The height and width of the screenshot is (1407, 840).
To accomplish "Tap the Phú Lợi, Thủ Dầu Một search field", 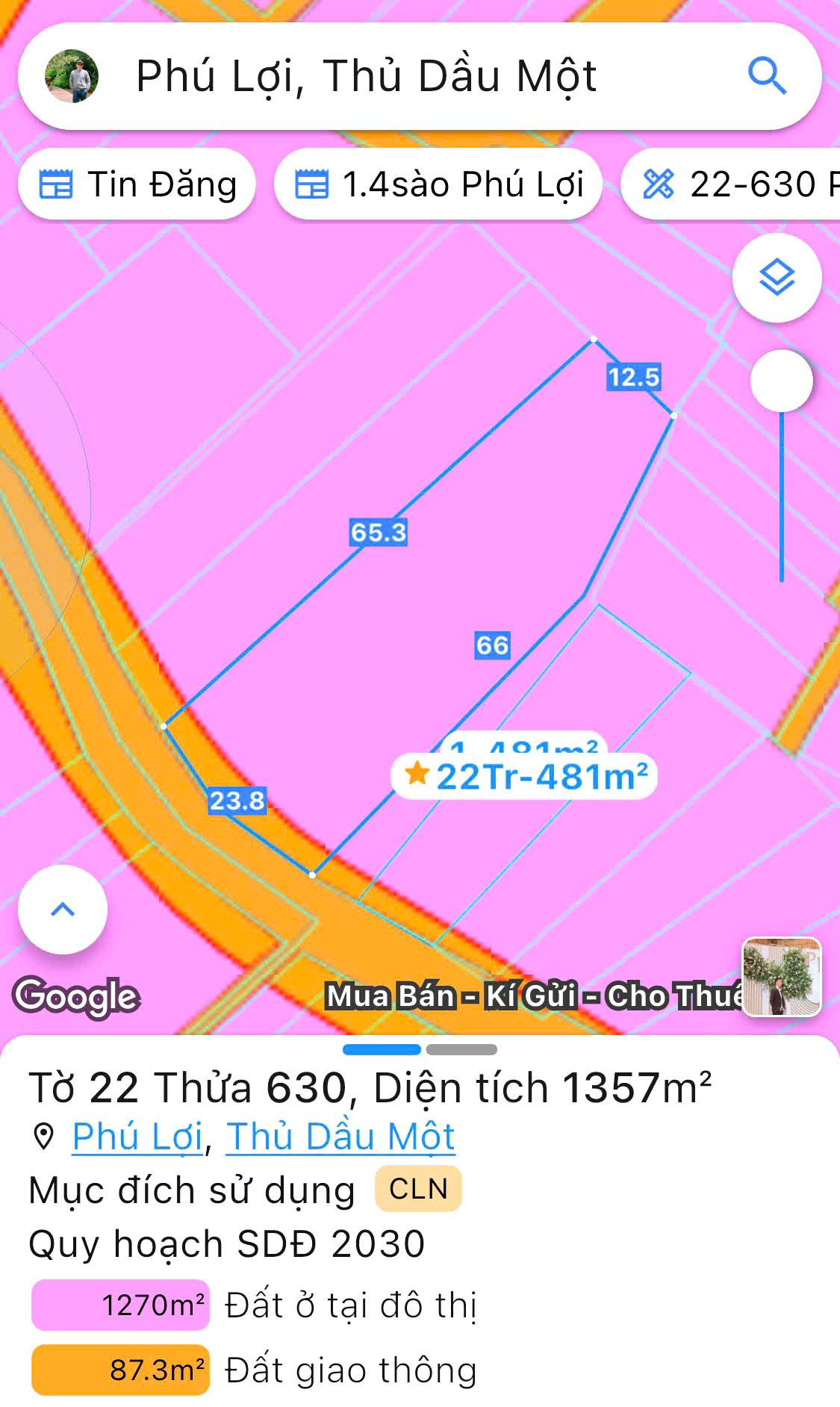I will pyautogui.click(x=420, y=76).
